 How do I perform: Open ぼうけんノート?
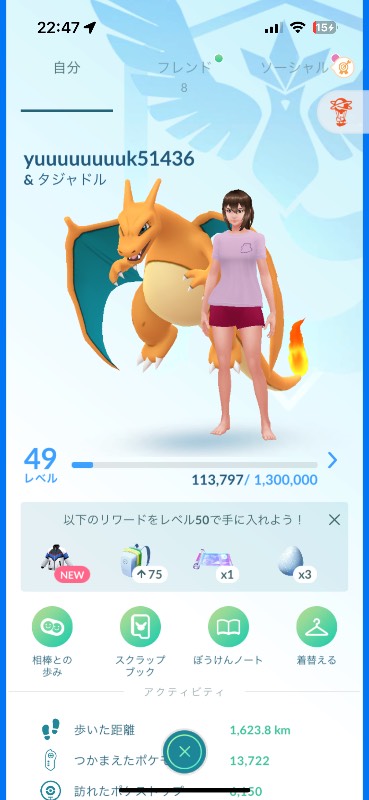[x=229, y=636]
